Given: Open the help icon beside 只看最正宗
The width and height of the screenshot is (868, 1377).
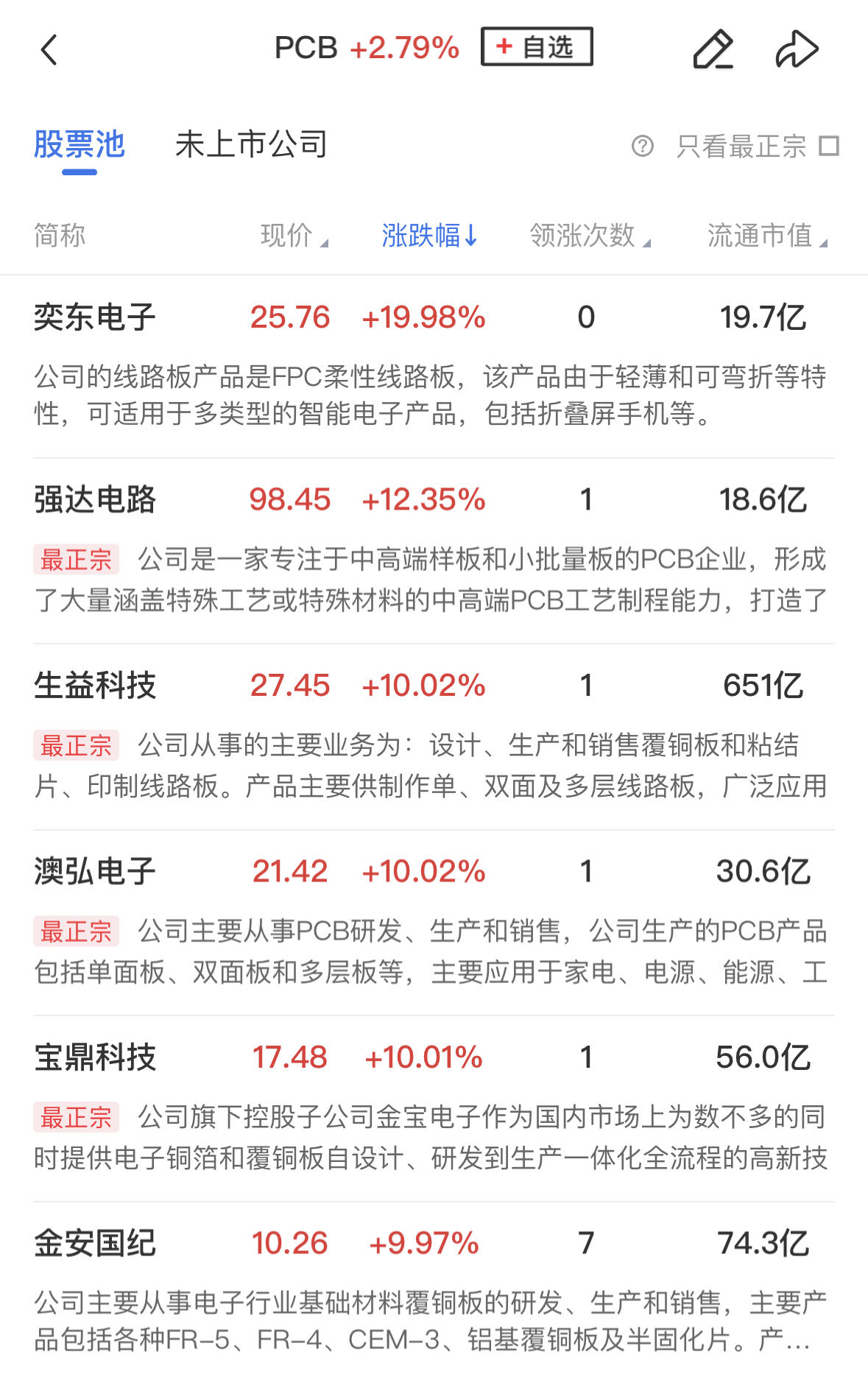Looking at the screenshot, I should coord(642,146).
